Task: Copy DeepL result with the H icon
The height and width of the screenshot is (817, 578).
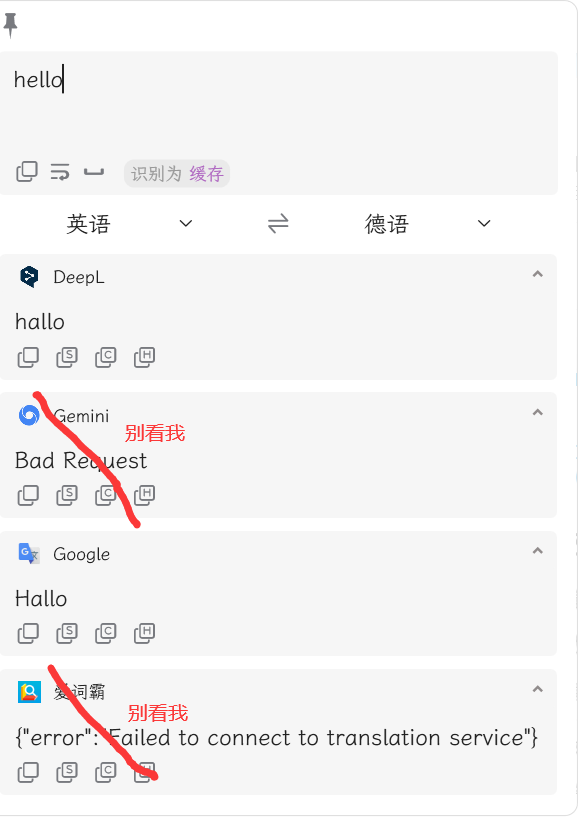Action: 144,357
